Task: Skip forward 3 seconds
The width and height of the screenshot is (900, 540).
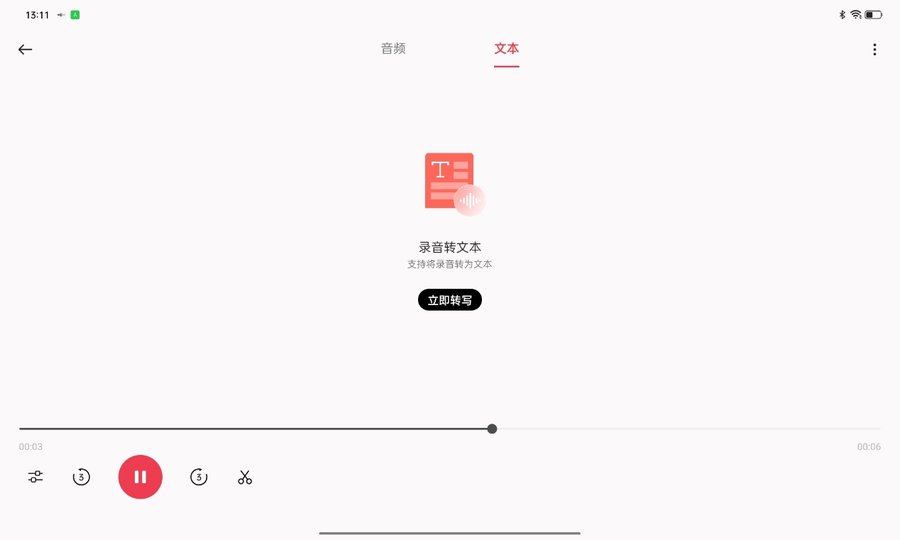Action: [199, 477]
